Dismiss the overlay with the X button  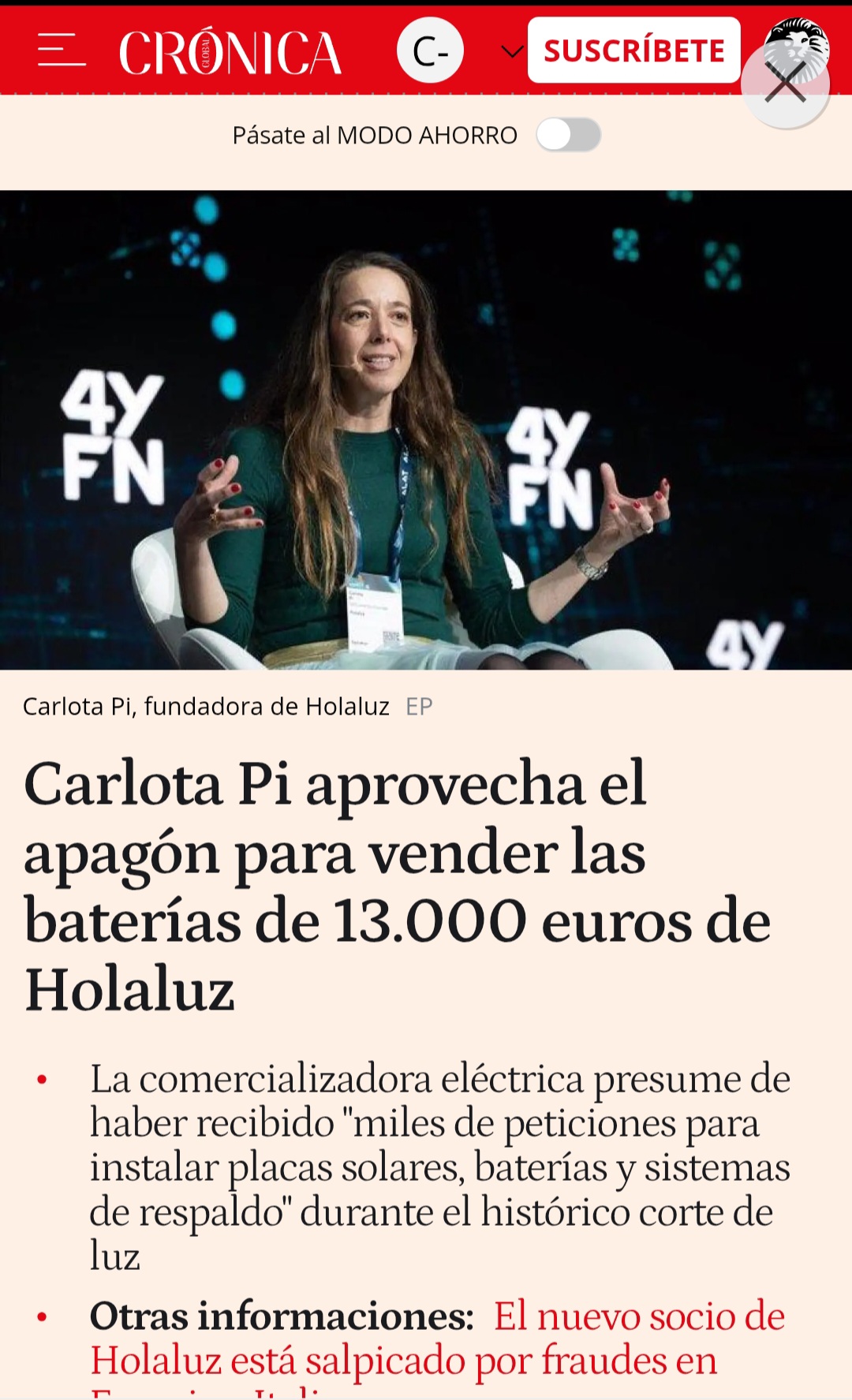[785, 83]
